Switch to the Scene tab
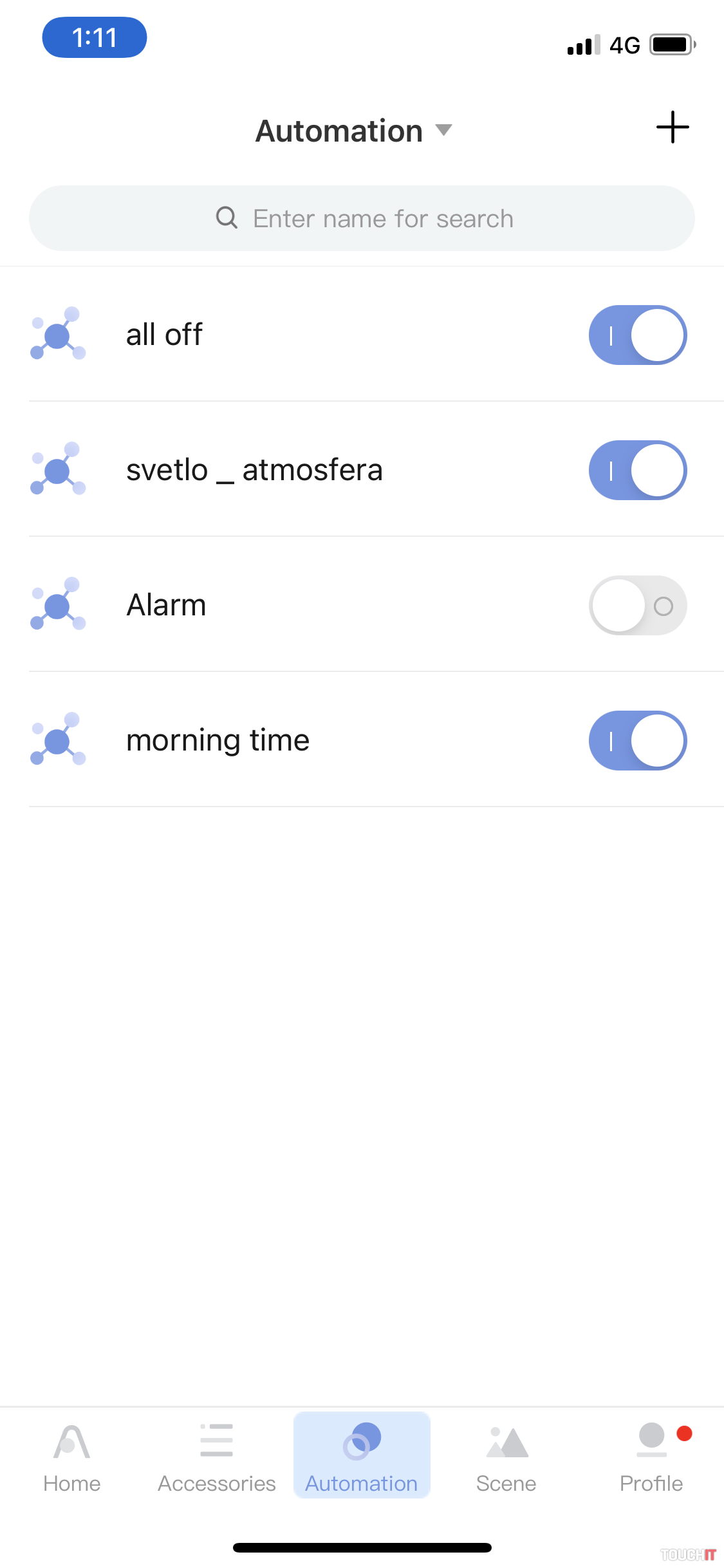The width and height of the screenshot is (724, 1568). click(506, 1456)
